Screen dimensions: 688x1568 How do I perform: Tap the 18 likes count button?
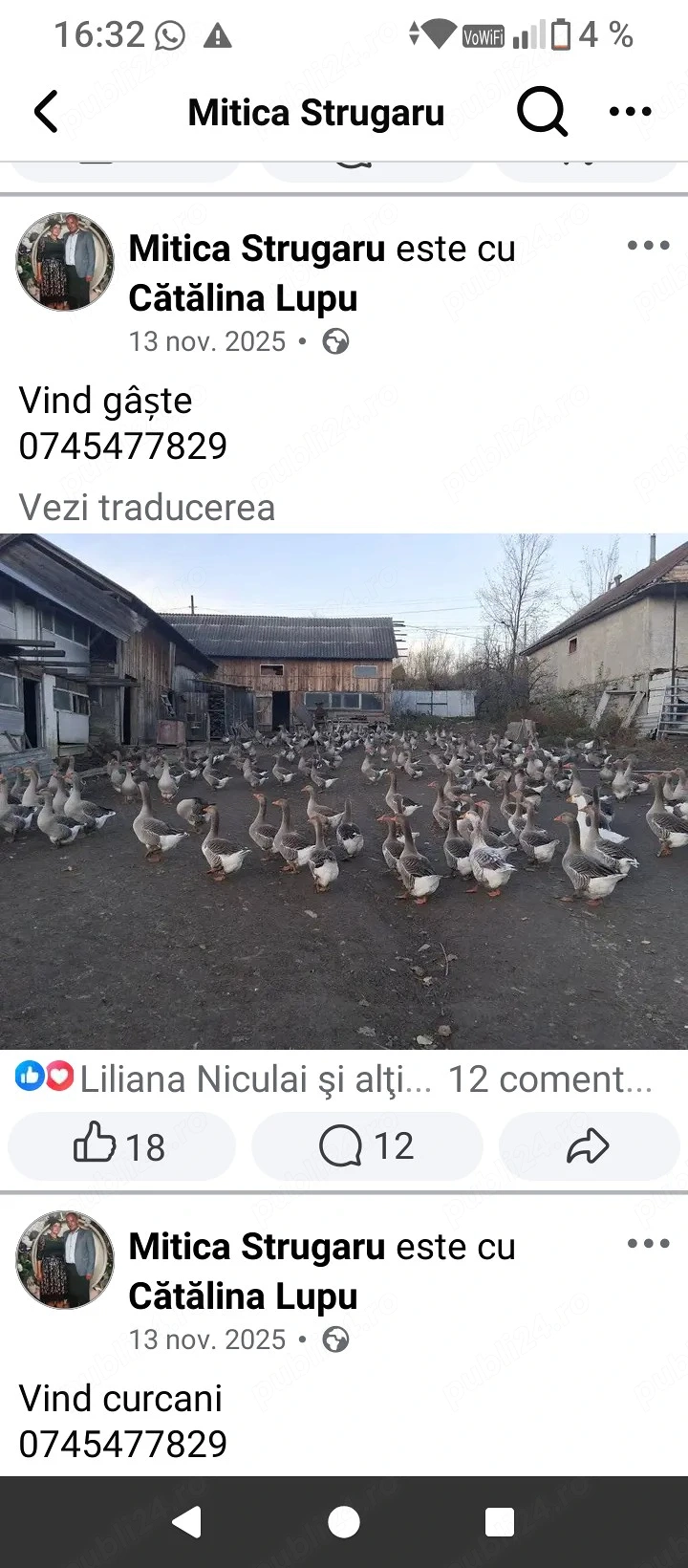pos(143,1145)
